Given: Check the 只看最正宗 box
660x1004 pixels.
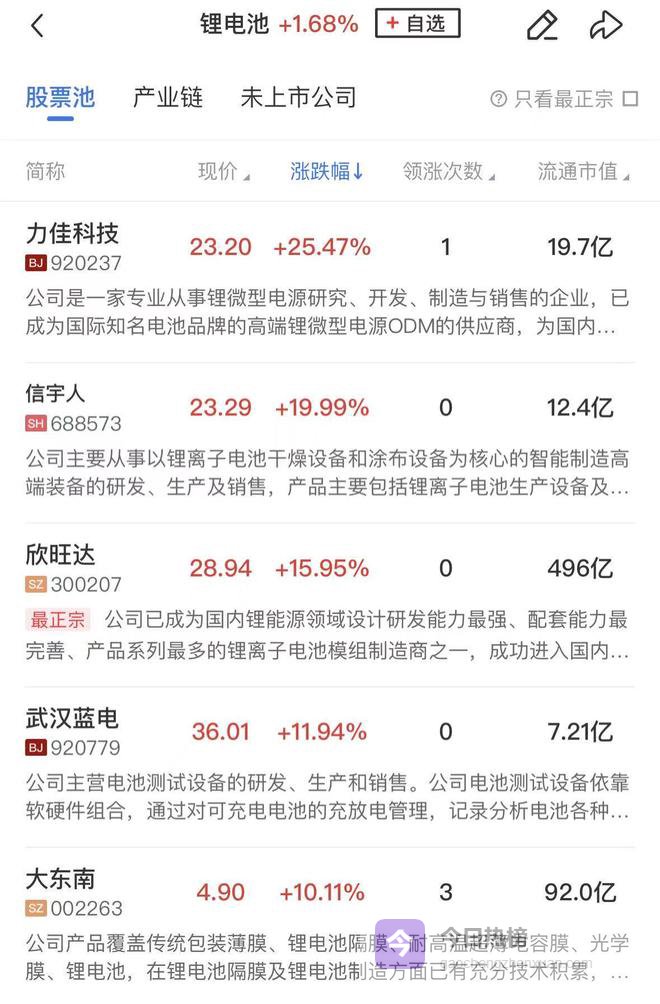Looking at the screenshot, I should (x=630, y=98).
